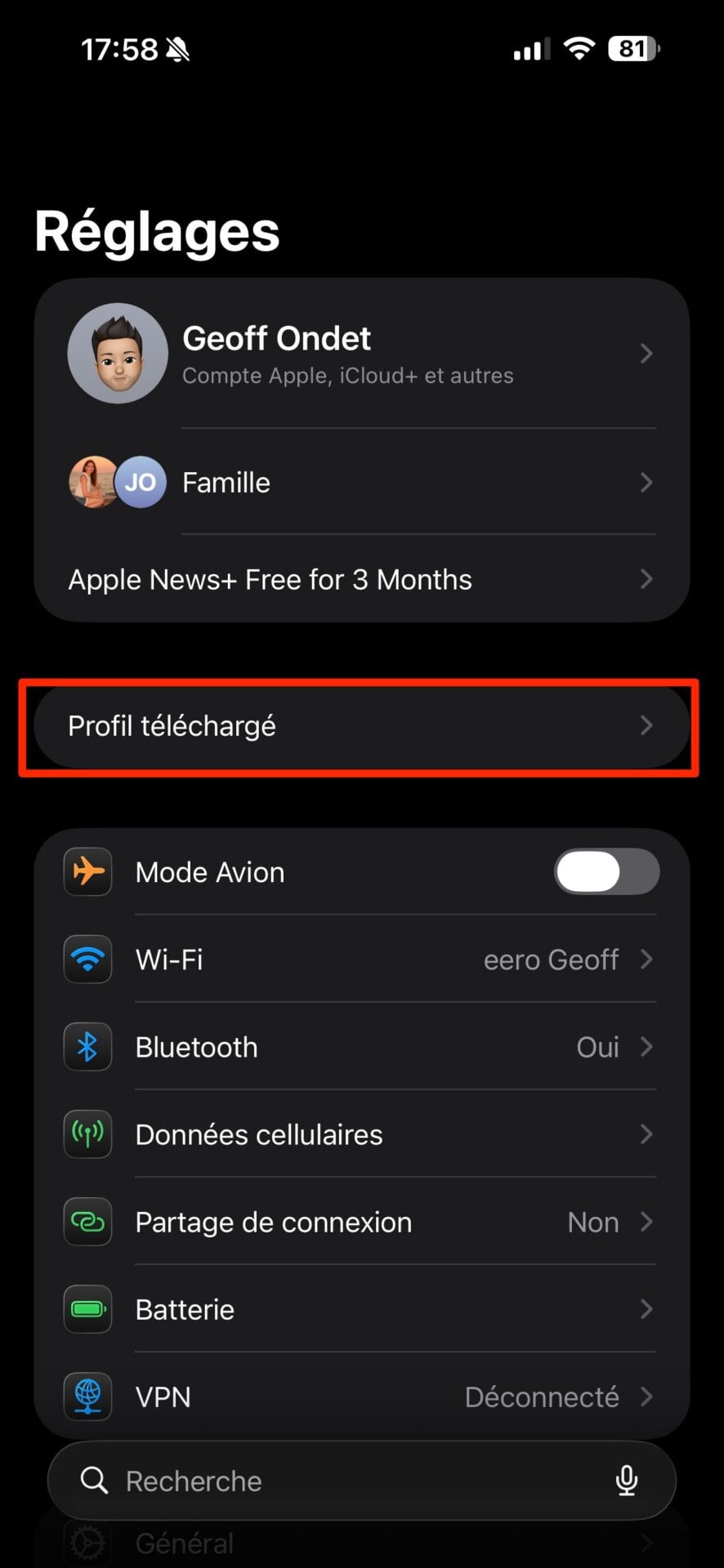Image resolution: width=724 pixels, height=1568 pixels.
Task: Select the Partage de connexion icon
Action: click(x=87, y=1222)
